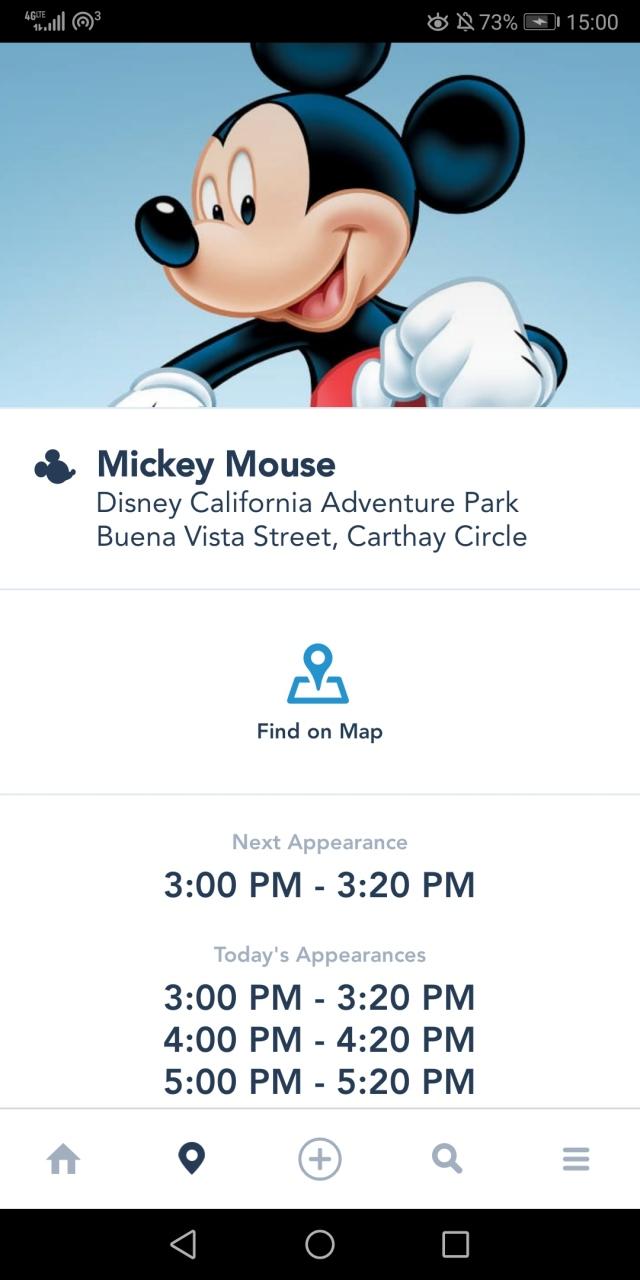This screenshot has height=1280, width=640.
Task: Open the plus button menu
Action: pos(320,1159)
